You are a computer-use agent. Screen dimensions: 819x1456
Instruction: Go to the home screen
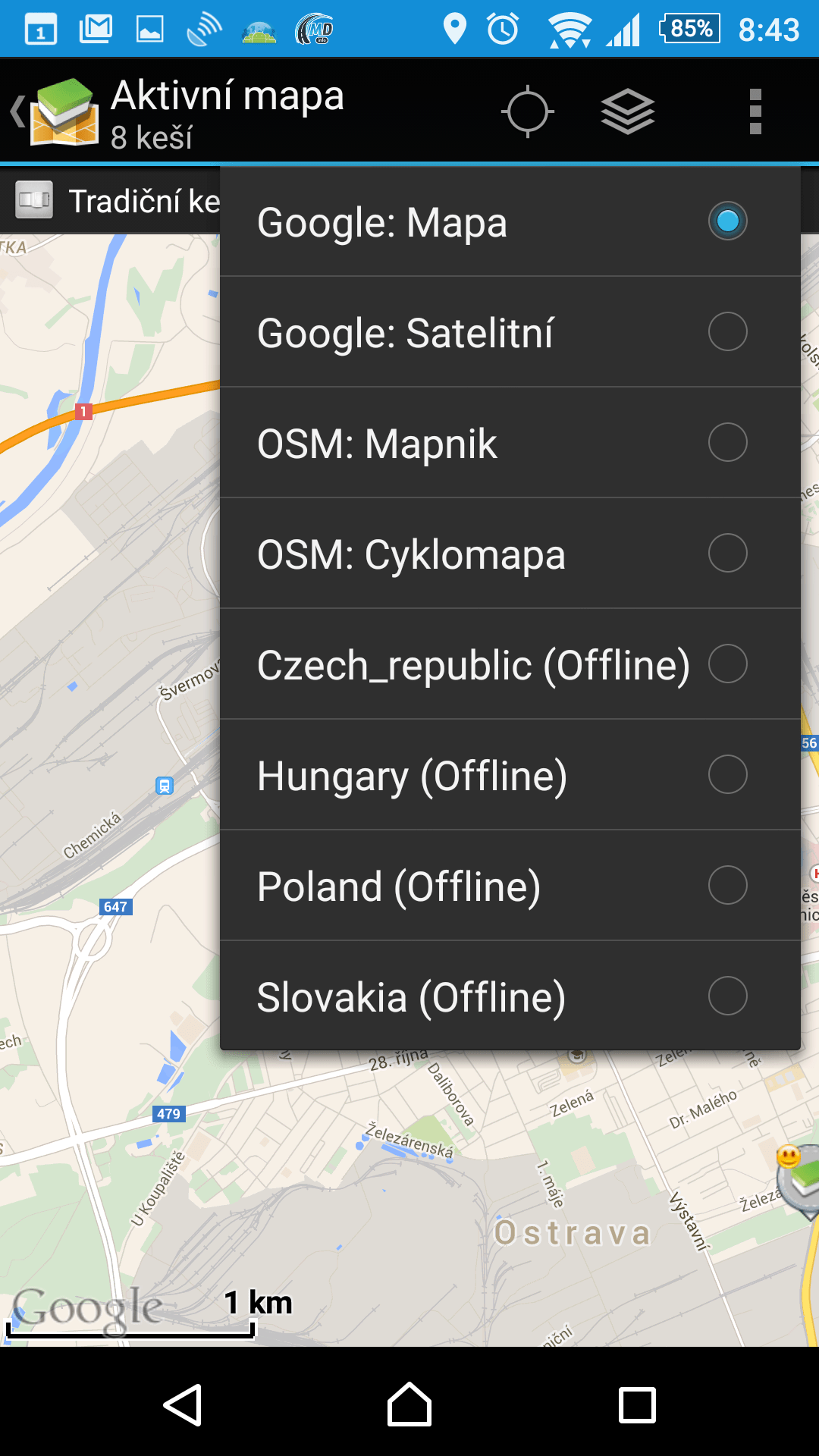[x=409, y=1404]
